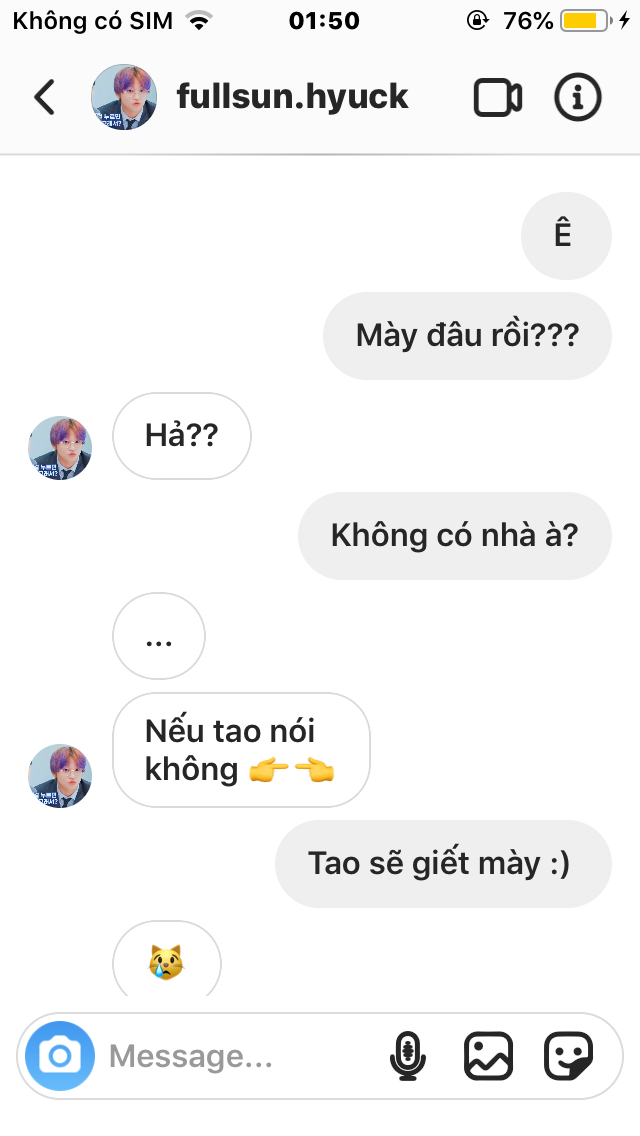Image resolution: width=640 pixels, height=1136 pixels.
Task: Tap the avatar beside the Hả?? message
Action: point(60,448)
